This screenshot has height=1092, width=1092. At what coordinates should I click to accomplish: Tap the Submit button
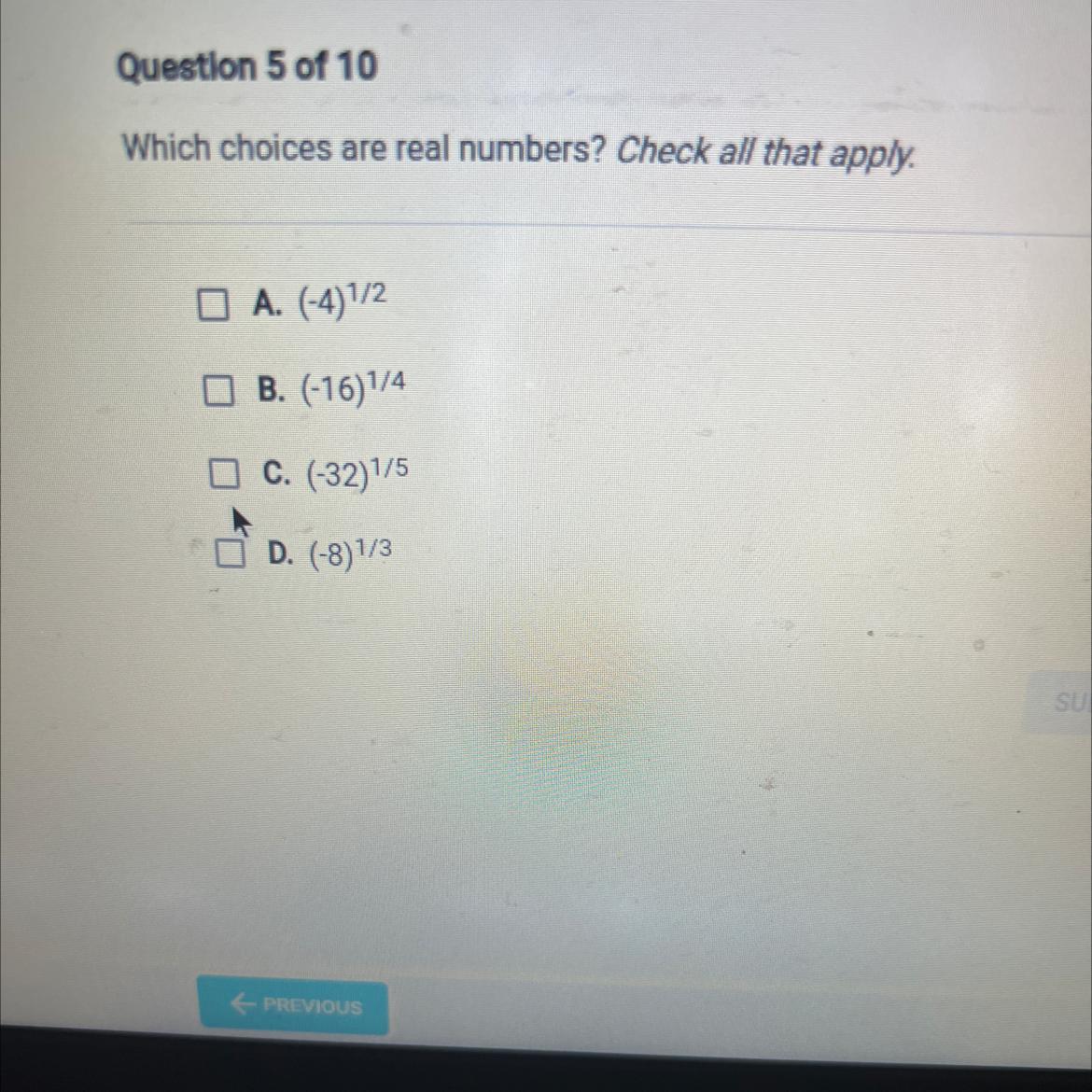pyautogui.click(x=1066, y=702)
